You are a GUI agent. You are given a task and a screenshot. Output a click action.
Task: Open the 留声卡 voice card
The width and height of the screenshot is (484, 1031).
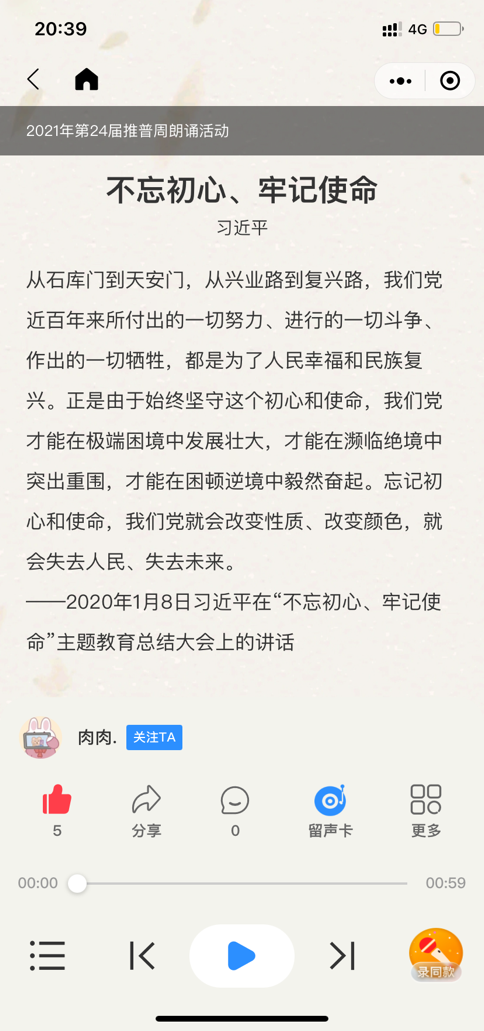click(x=330, y=811)
